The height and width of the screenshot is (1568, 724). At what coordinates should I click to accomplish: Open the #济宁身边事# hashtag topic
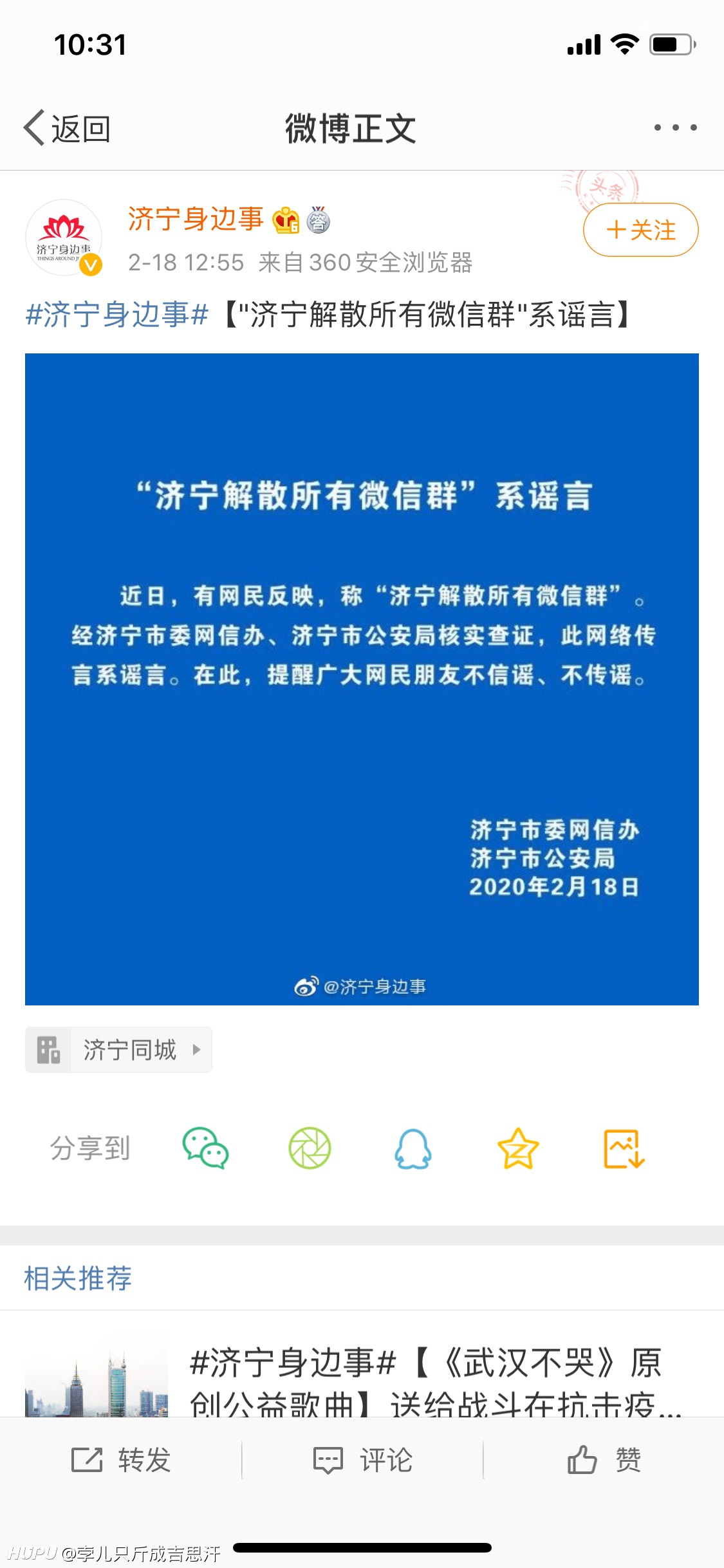click(x=117, y=315)
